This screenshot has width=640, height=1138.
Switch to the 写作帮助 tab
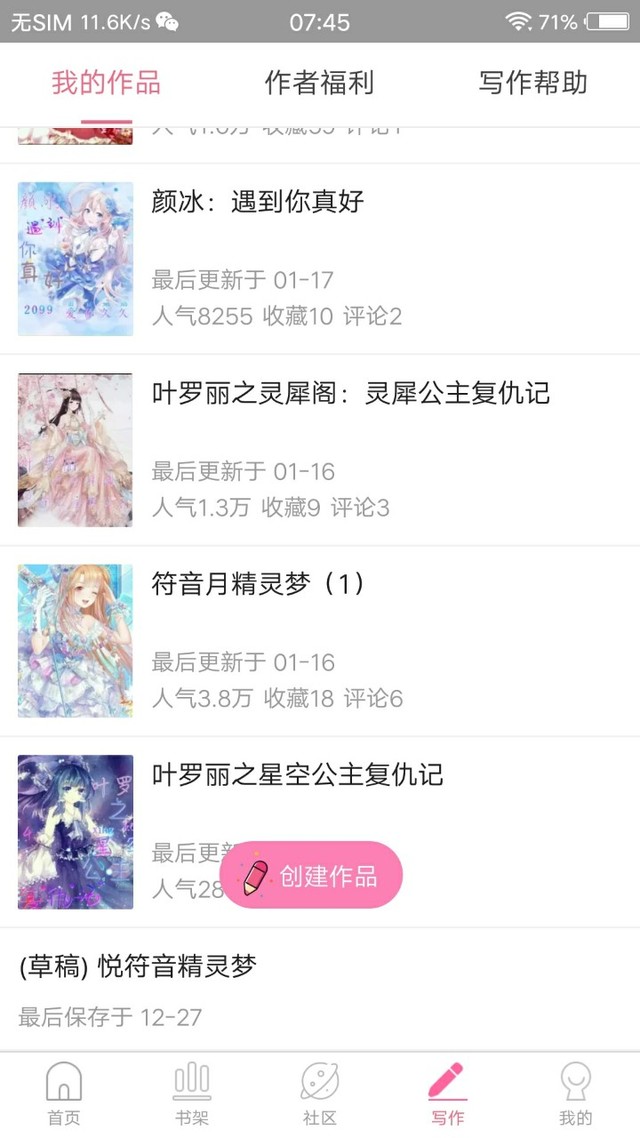(x=532, y=83)
